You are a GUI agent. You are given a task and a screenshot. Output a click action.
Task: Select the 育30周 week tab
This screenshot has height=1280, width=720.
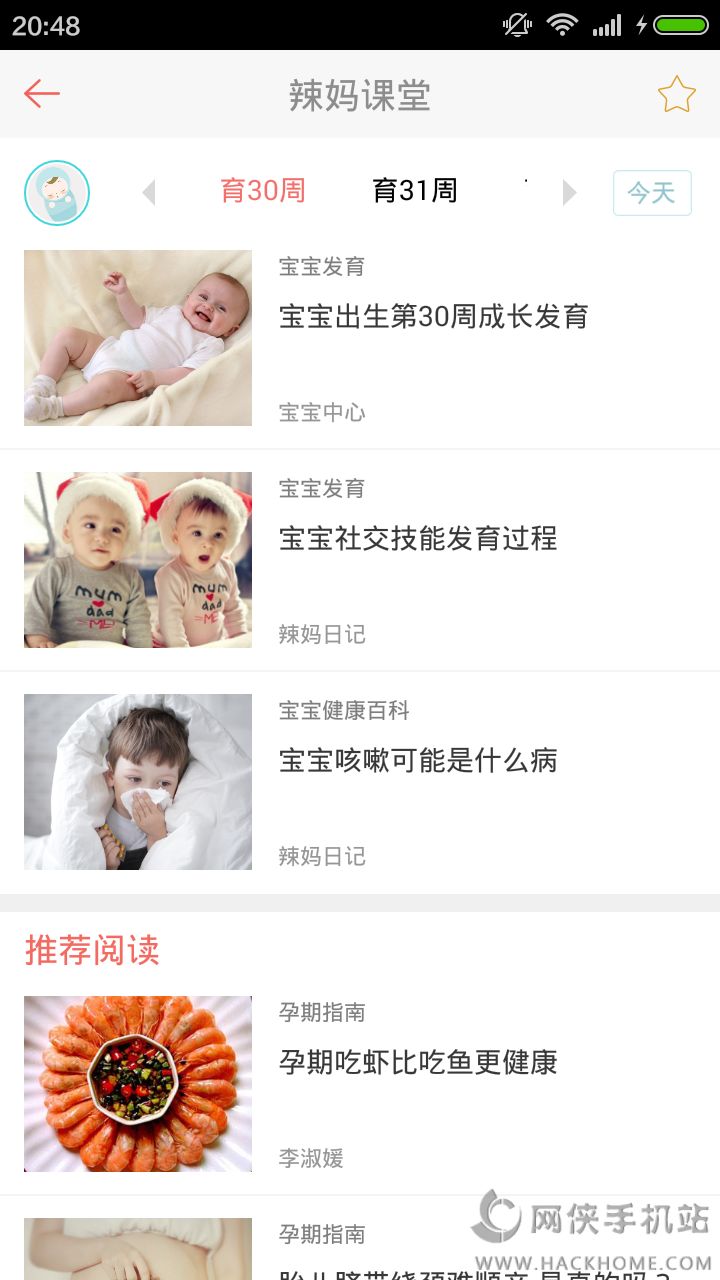pos(263,191)
